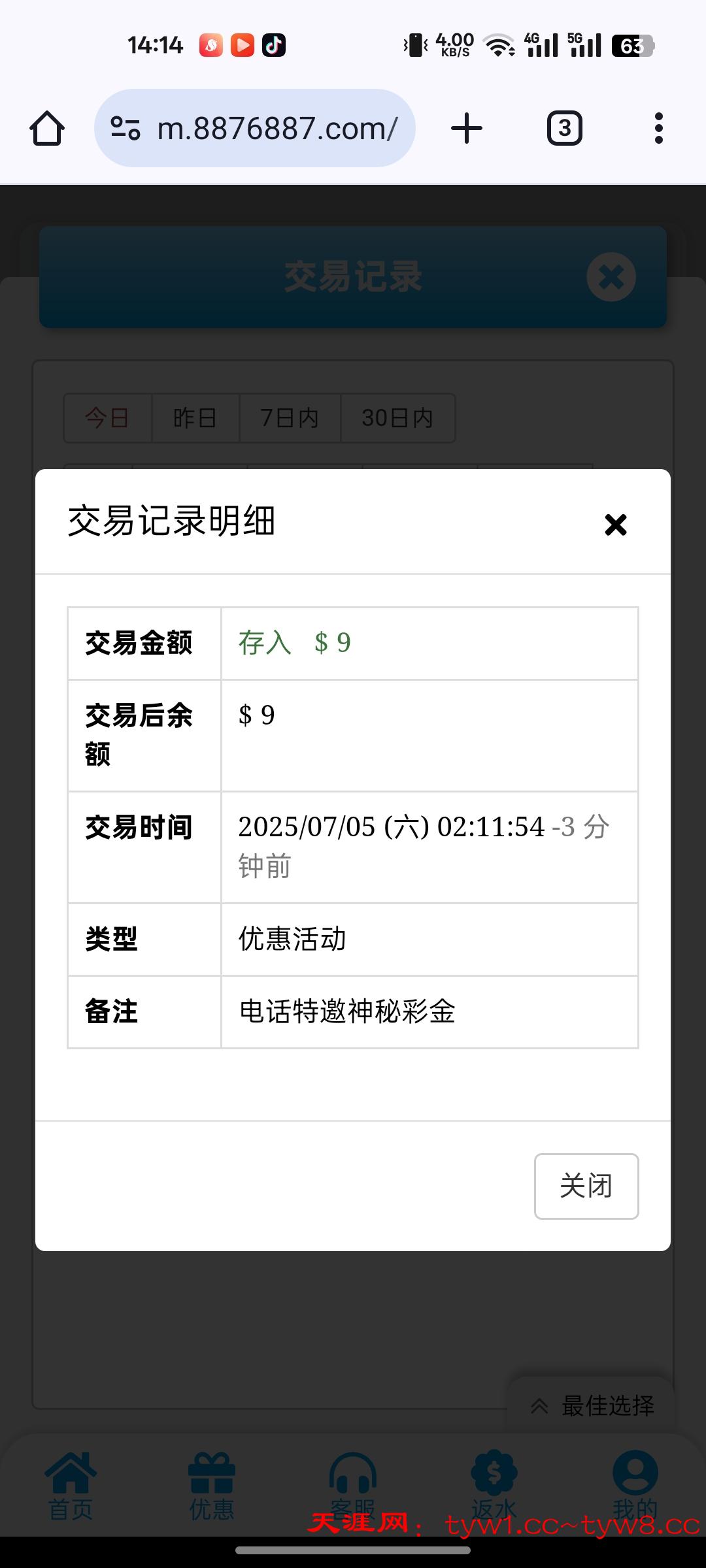Open the browser home page
The height and width of the screenshot is (1568, 706).
[47, 128]
